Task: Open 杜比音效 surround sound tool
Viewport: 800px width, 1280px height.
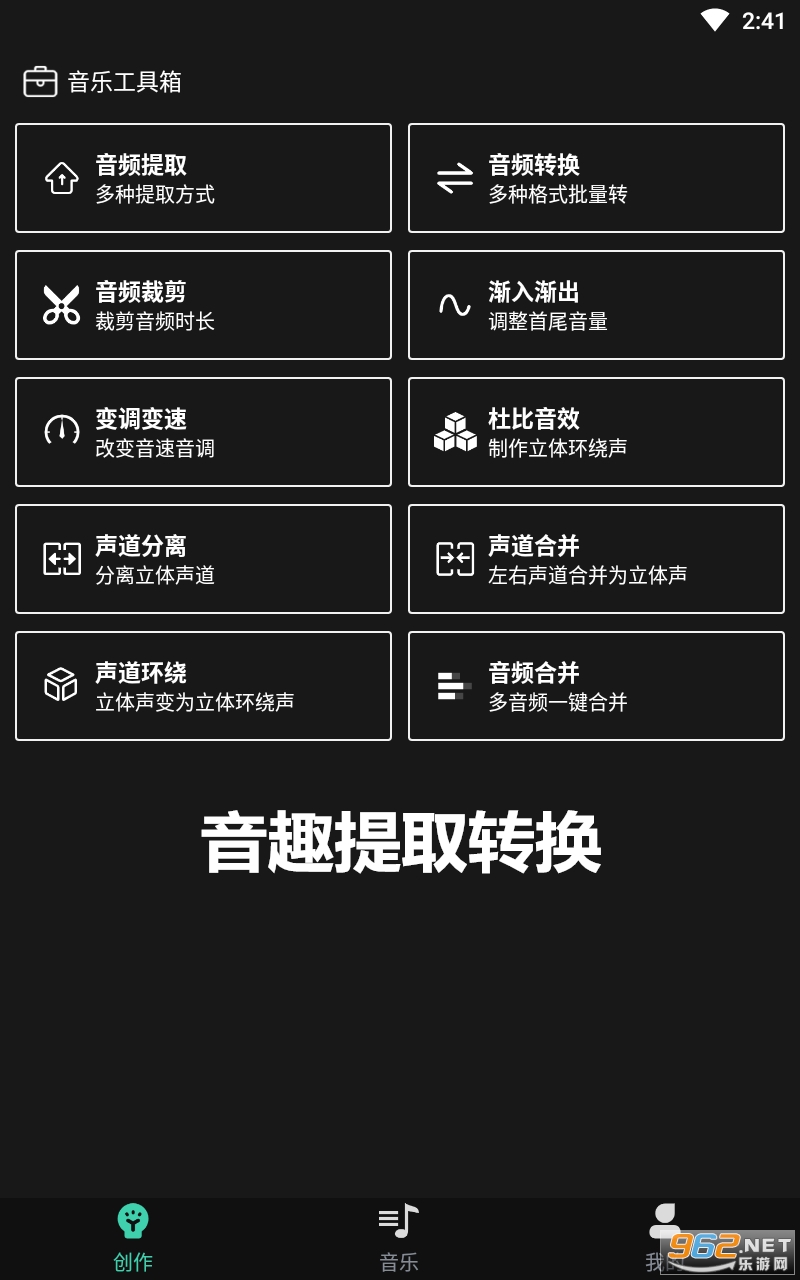Action: click(x=596, y=432)
